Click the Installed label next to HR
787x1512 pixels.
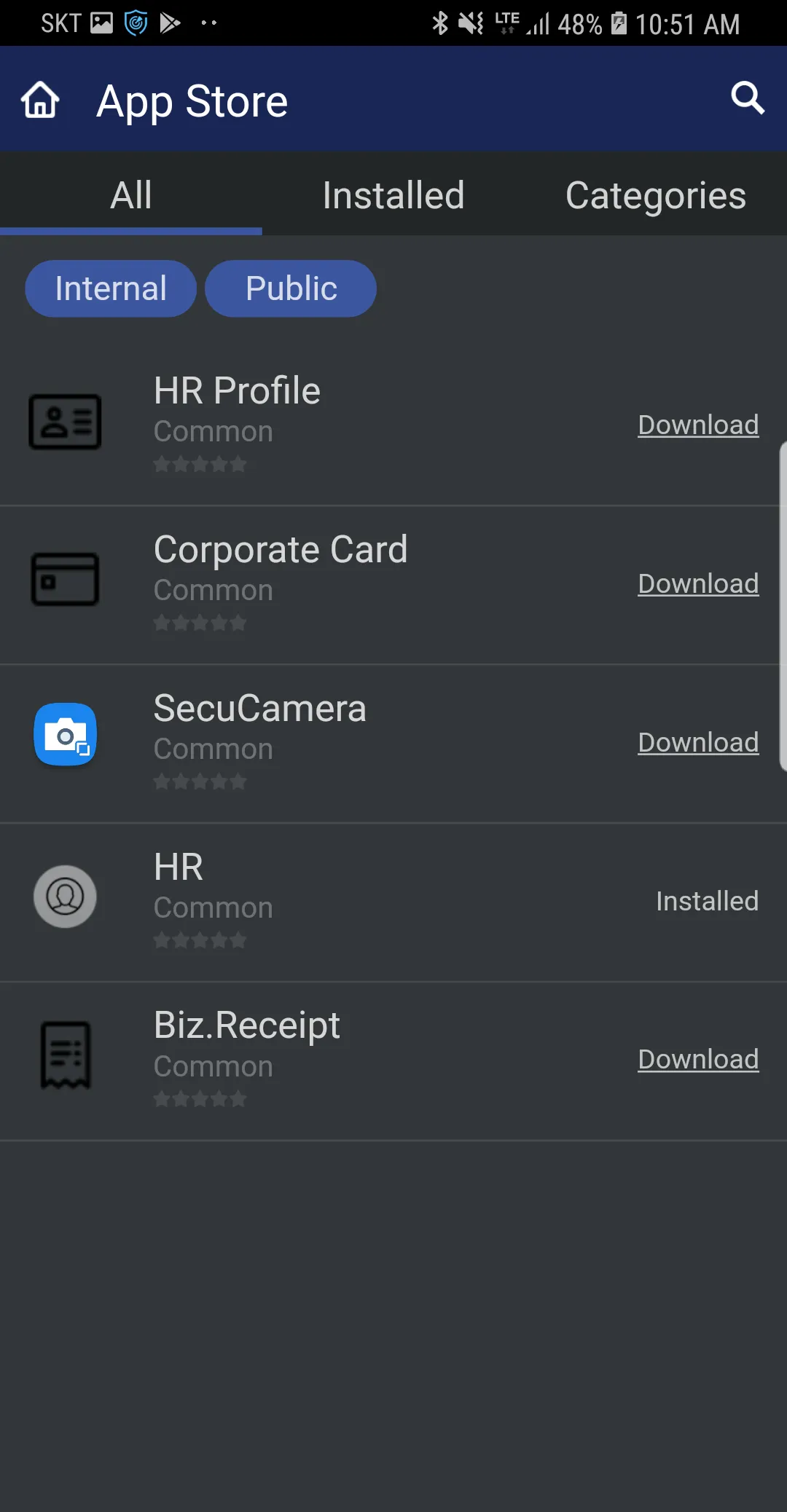click(x=706, y=901)
